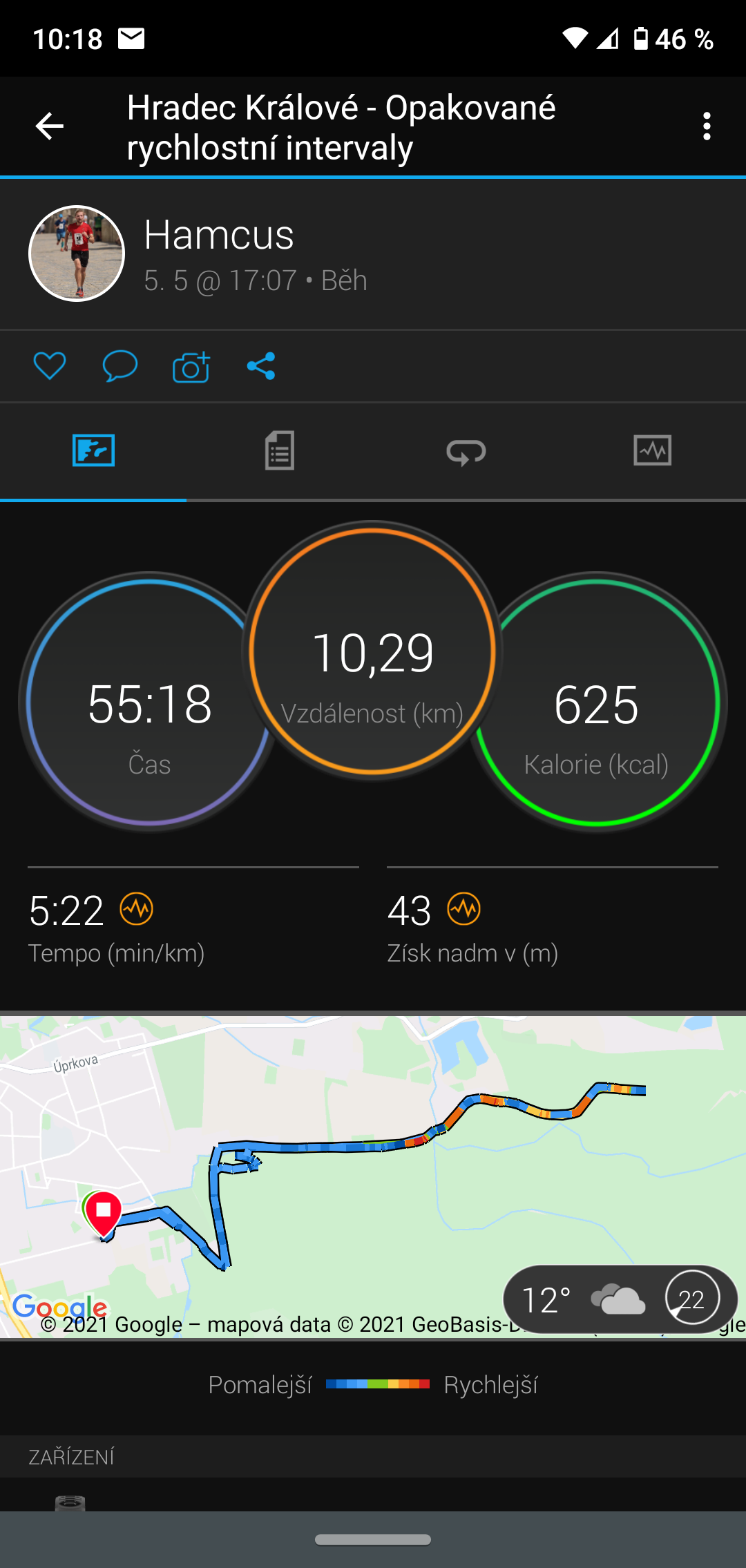The width and height of the screenshot is (746, 1568).
Task: Like this activity with the heart
Action: click(x=50, y=366)
